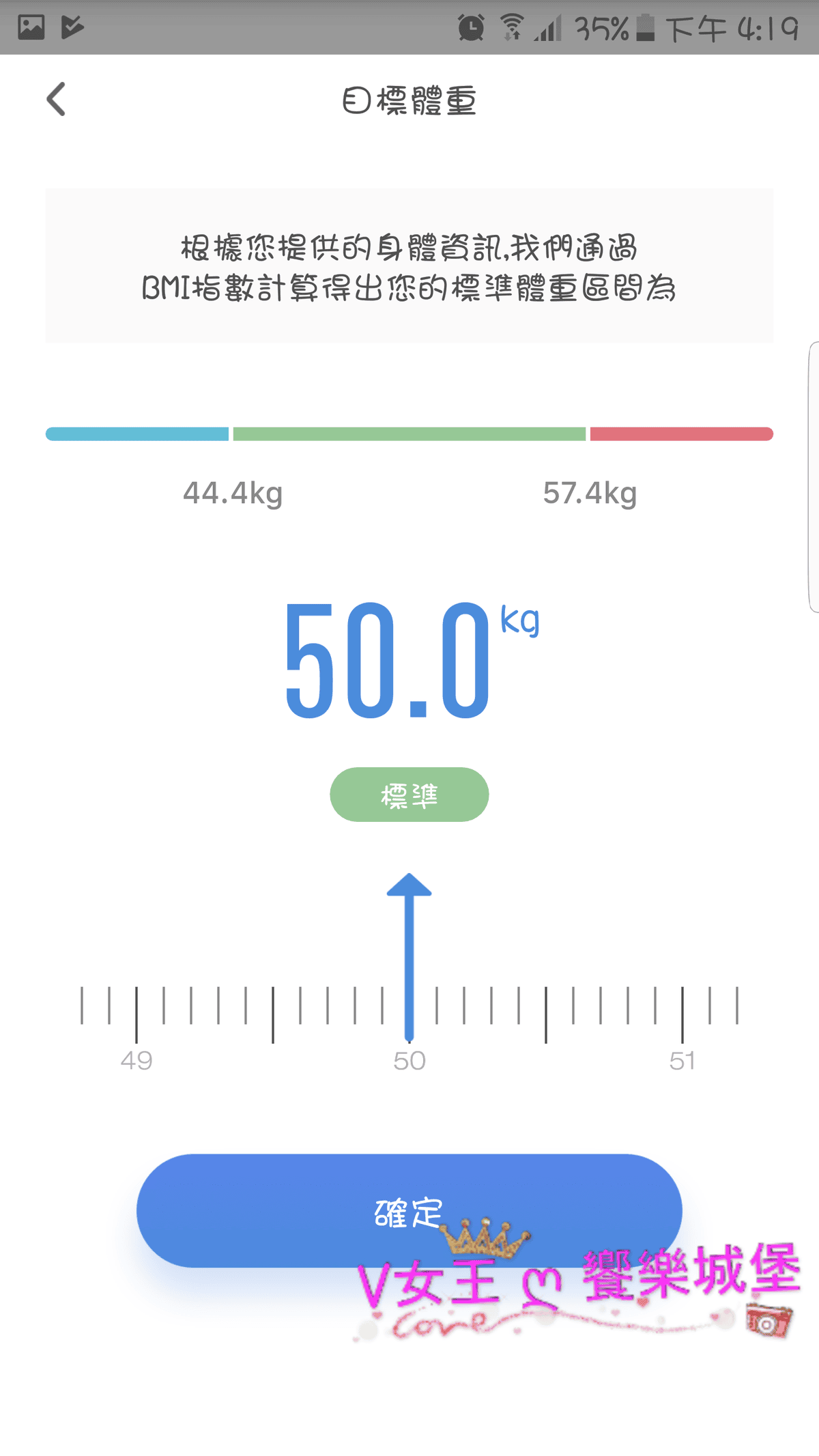Image resolution: width=819 pixels, height=1456 pixels.
Task: Tap the Google Play notification icon
Action: (x=73, y=27)
